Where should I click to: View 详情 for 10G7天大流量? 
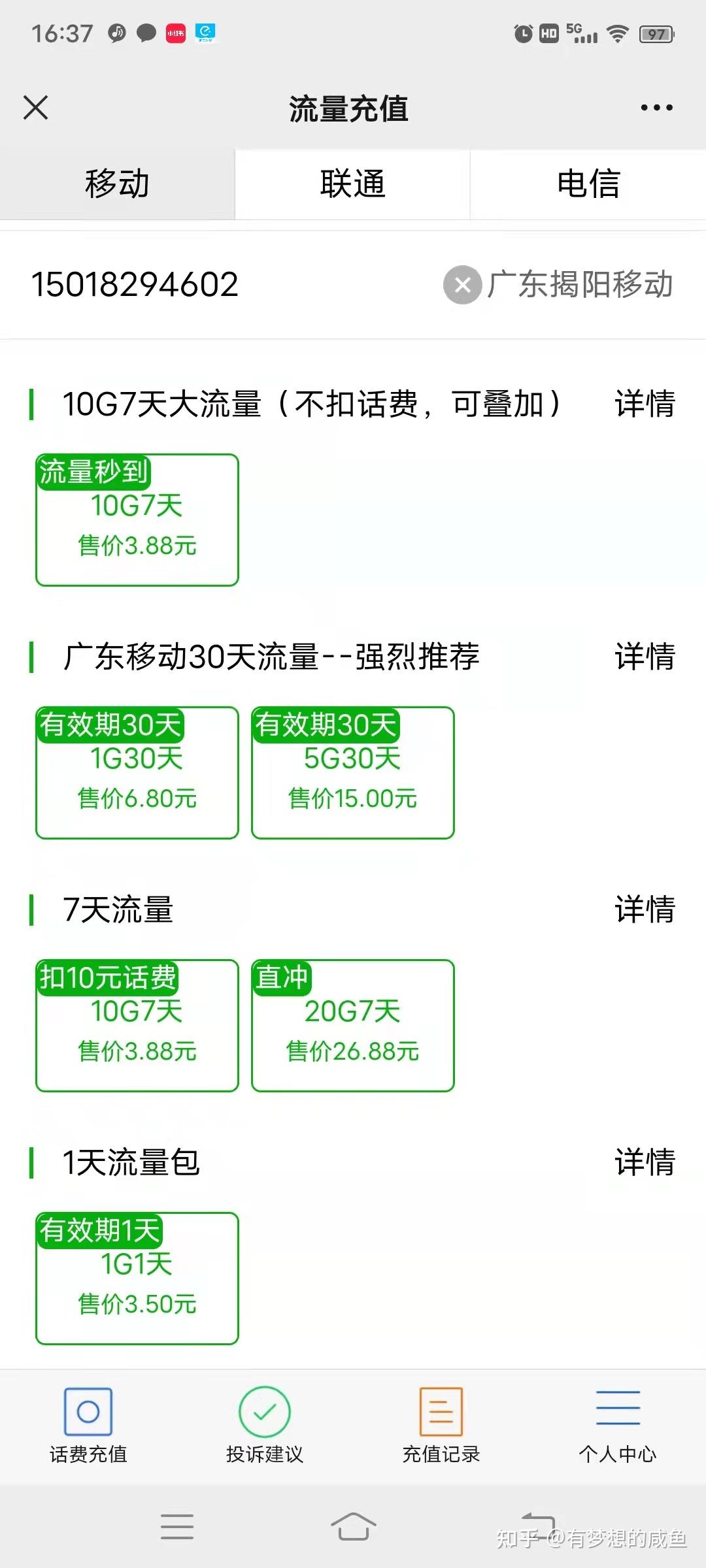[645, 404]
